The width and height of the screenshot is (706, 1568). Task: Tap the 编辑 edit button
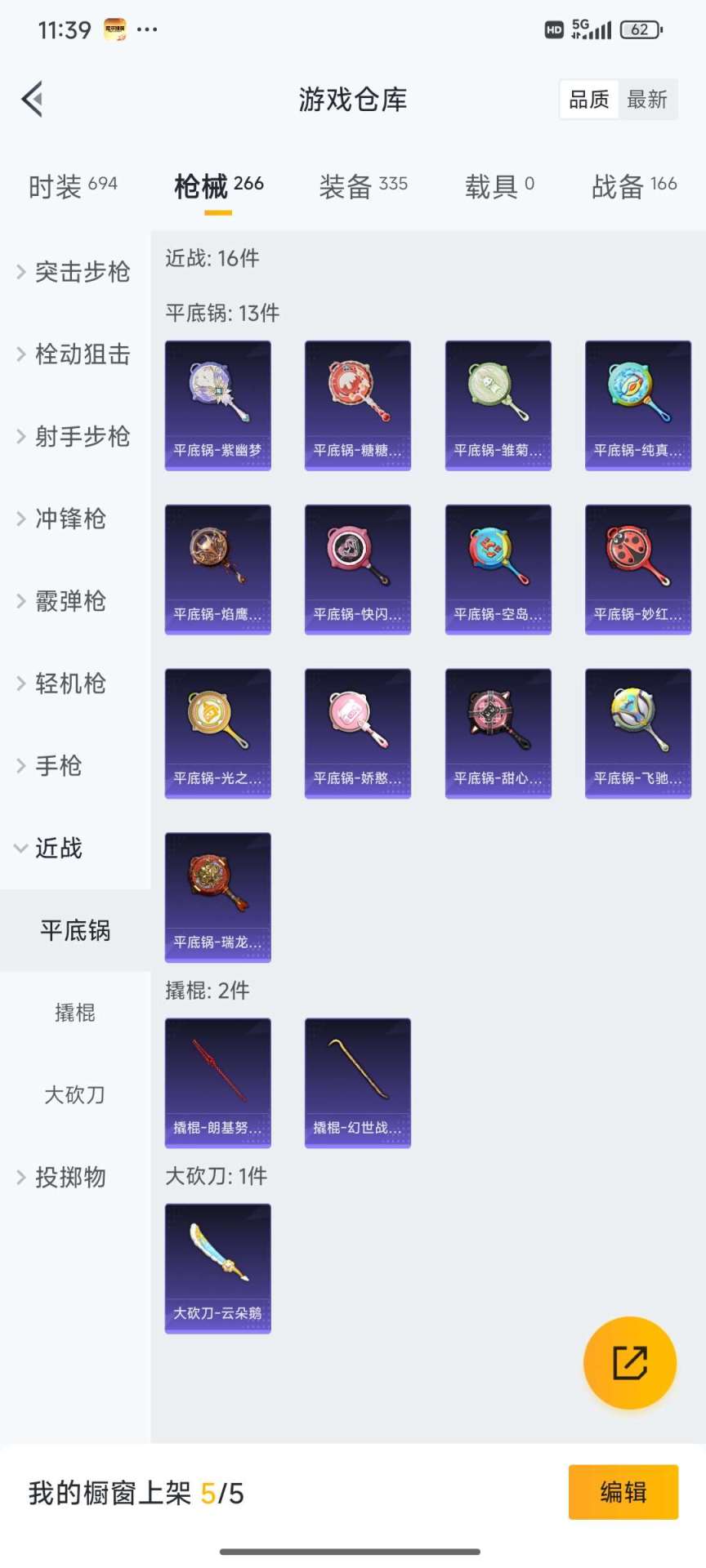point(623,1492)
